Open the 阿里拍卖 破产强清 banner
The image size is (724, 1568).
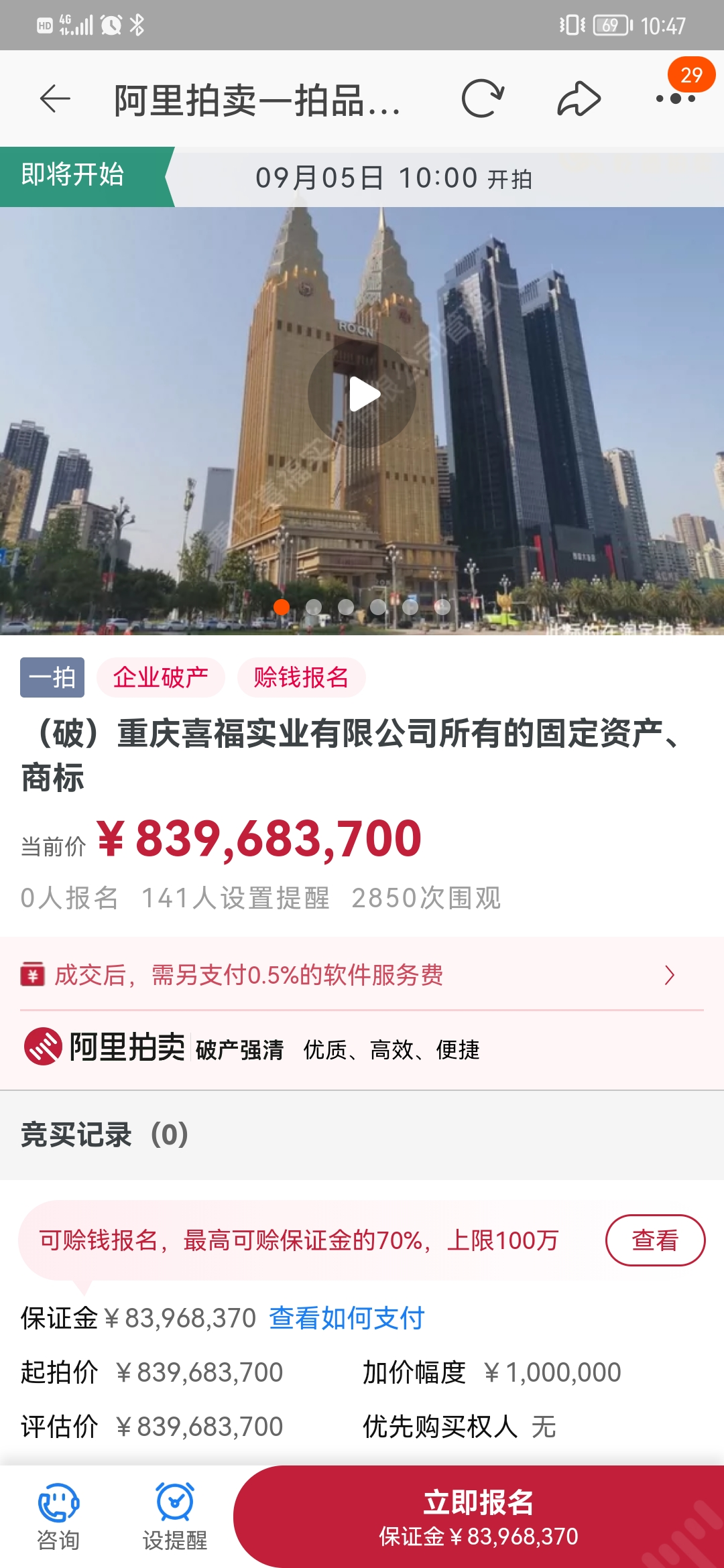(251, 1049)
